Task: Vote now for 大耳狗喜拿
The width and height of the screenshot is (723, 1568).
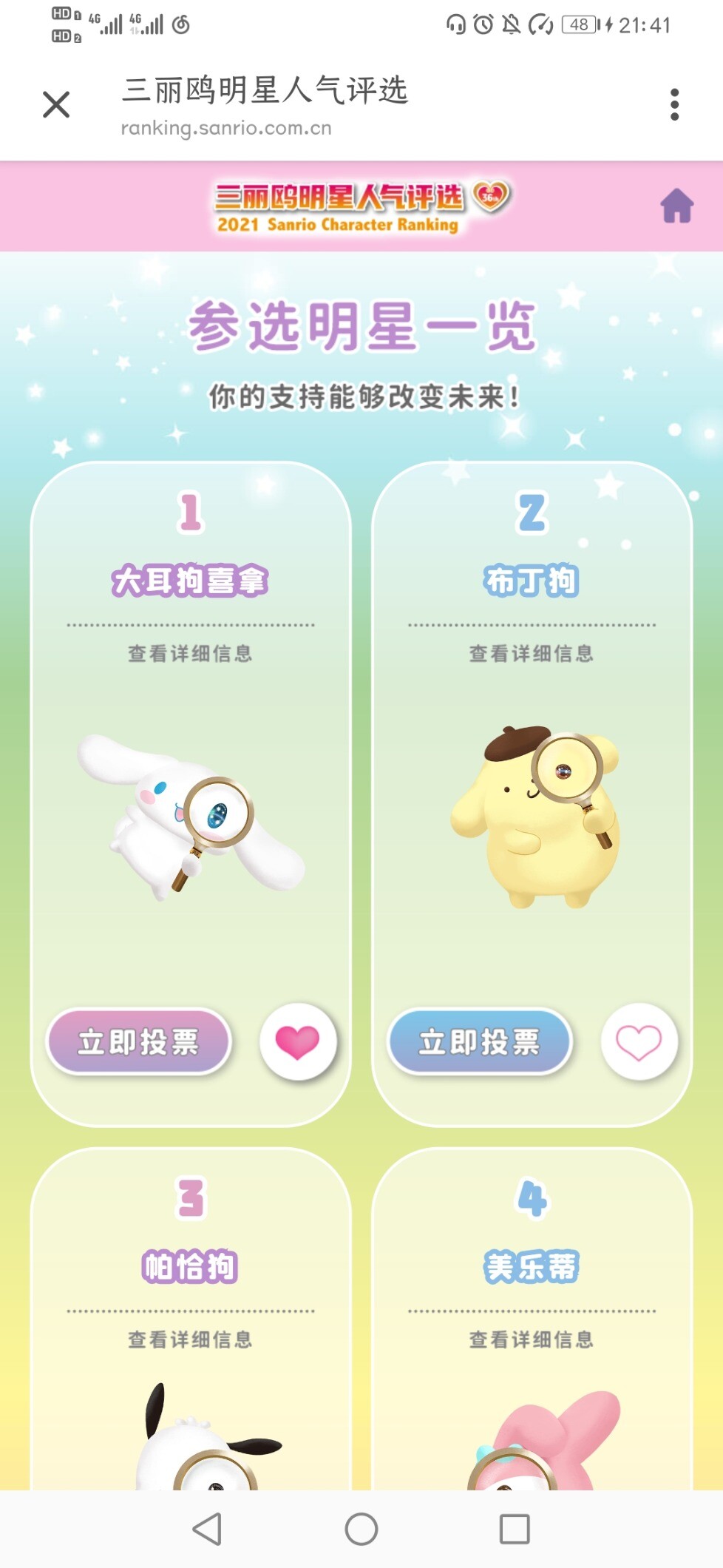Action: tap(139, 1041)
